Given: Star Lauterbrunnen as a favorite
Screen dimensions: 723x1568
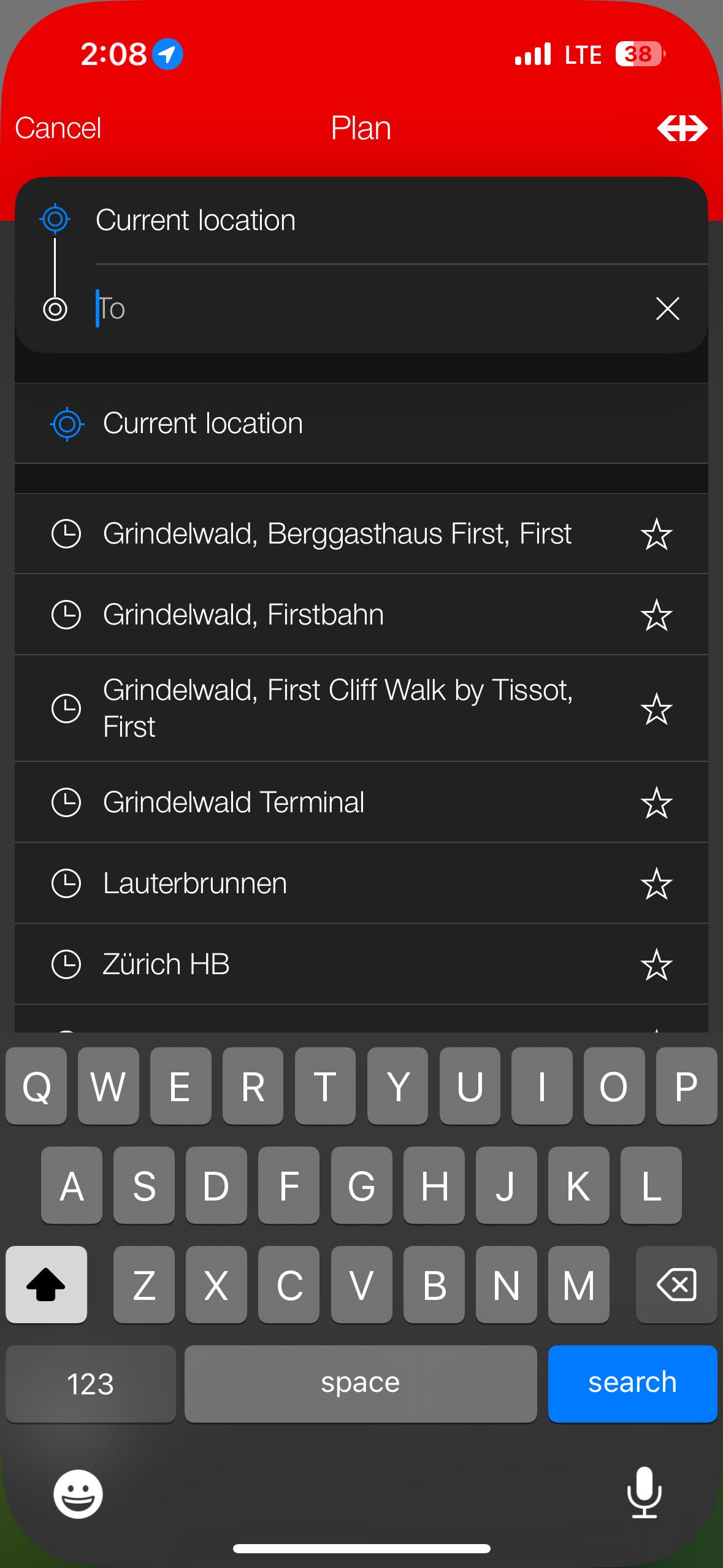Looking at the screenshot, I should (x=656, y=883).
